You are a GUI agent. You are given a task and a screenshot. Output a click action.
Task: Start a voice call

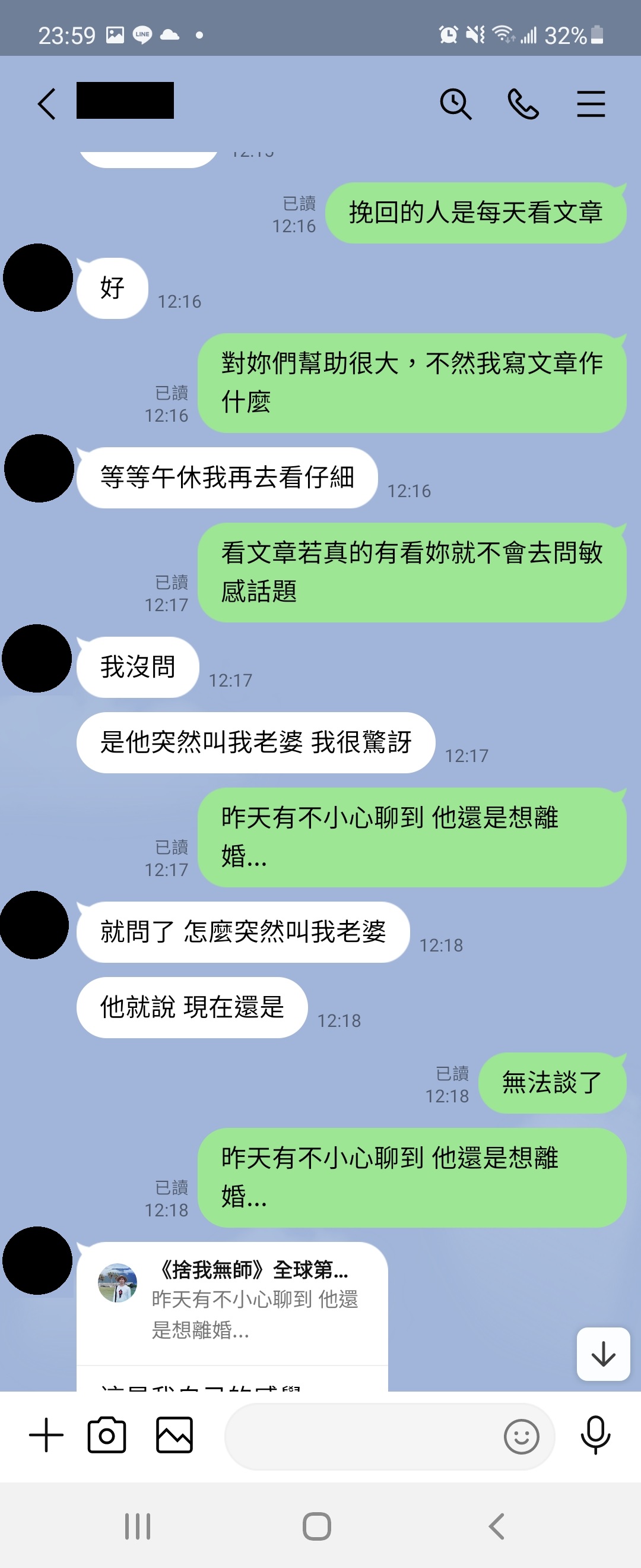tap(523, 103)
